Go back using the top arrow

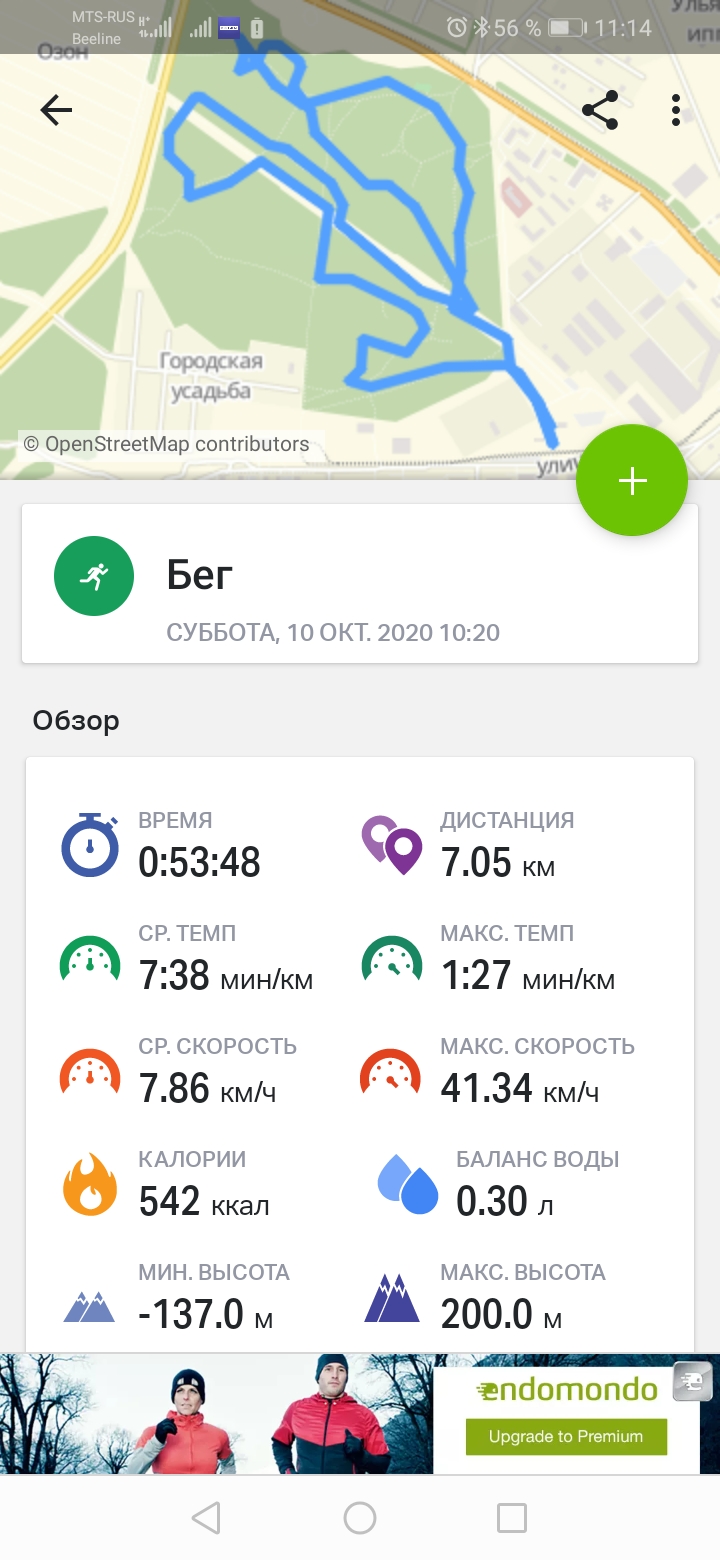pos(56,110)
